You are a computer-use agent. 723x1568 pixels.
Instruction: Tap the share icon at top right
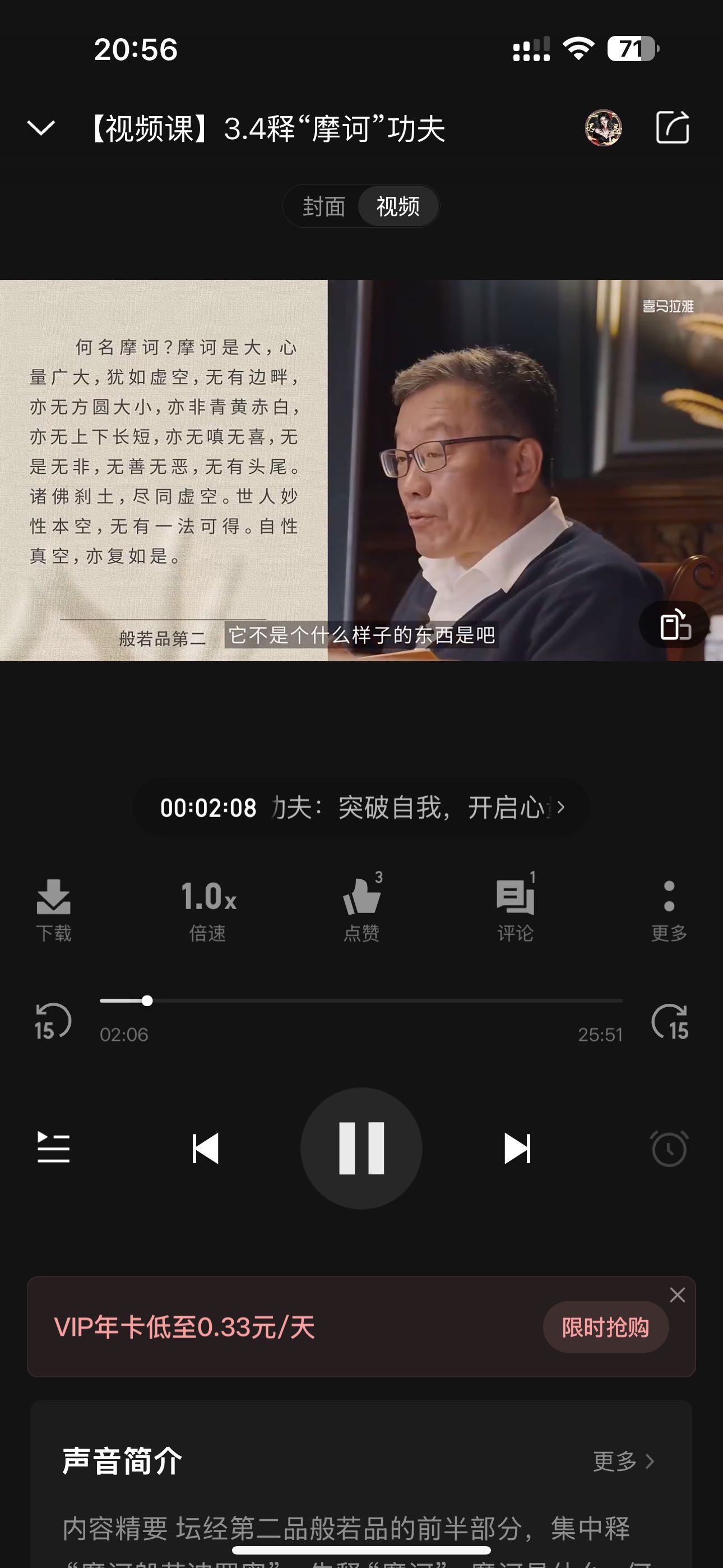coord(672,128)
